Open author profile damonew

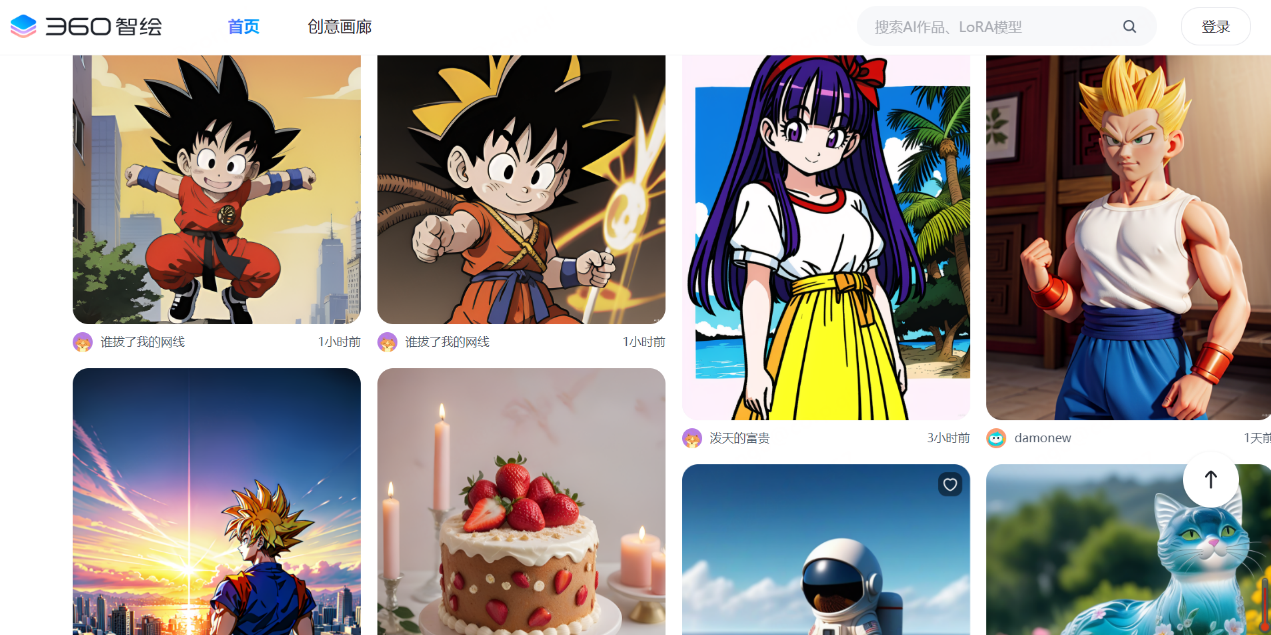pos(1042,438)
